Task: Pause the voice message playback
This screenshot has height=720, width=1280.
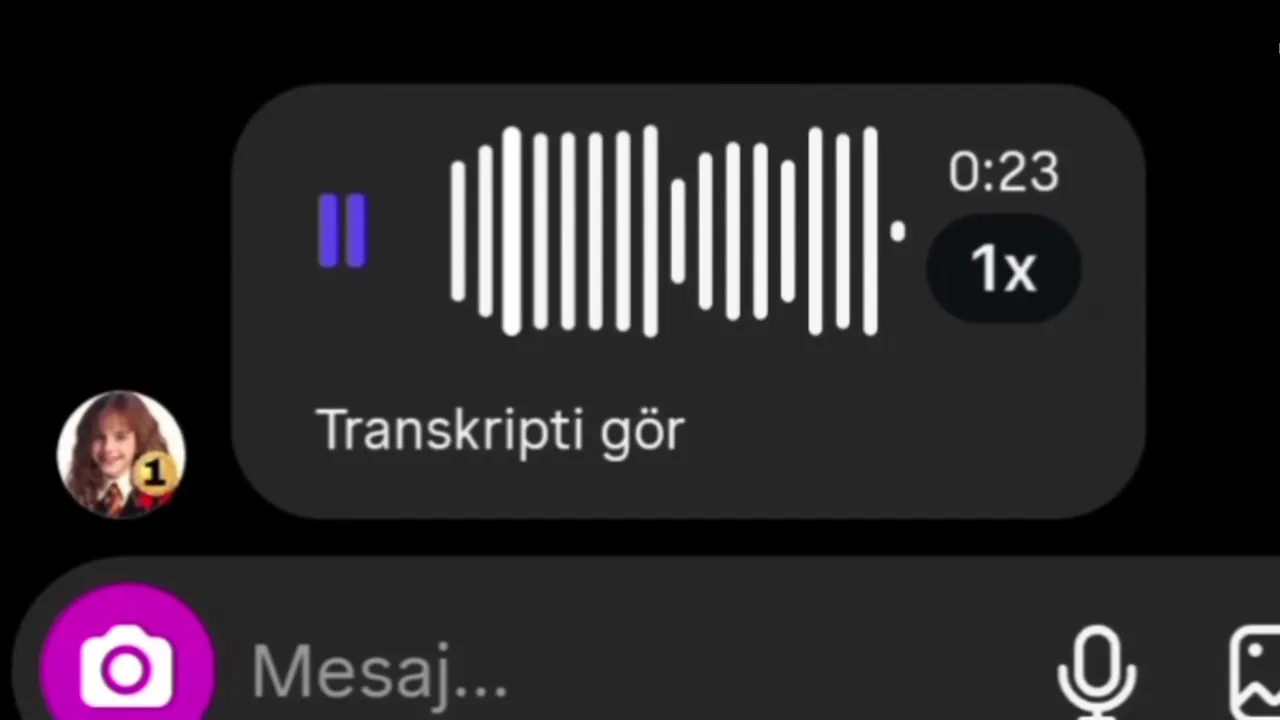Action: [x=342, y=231]
